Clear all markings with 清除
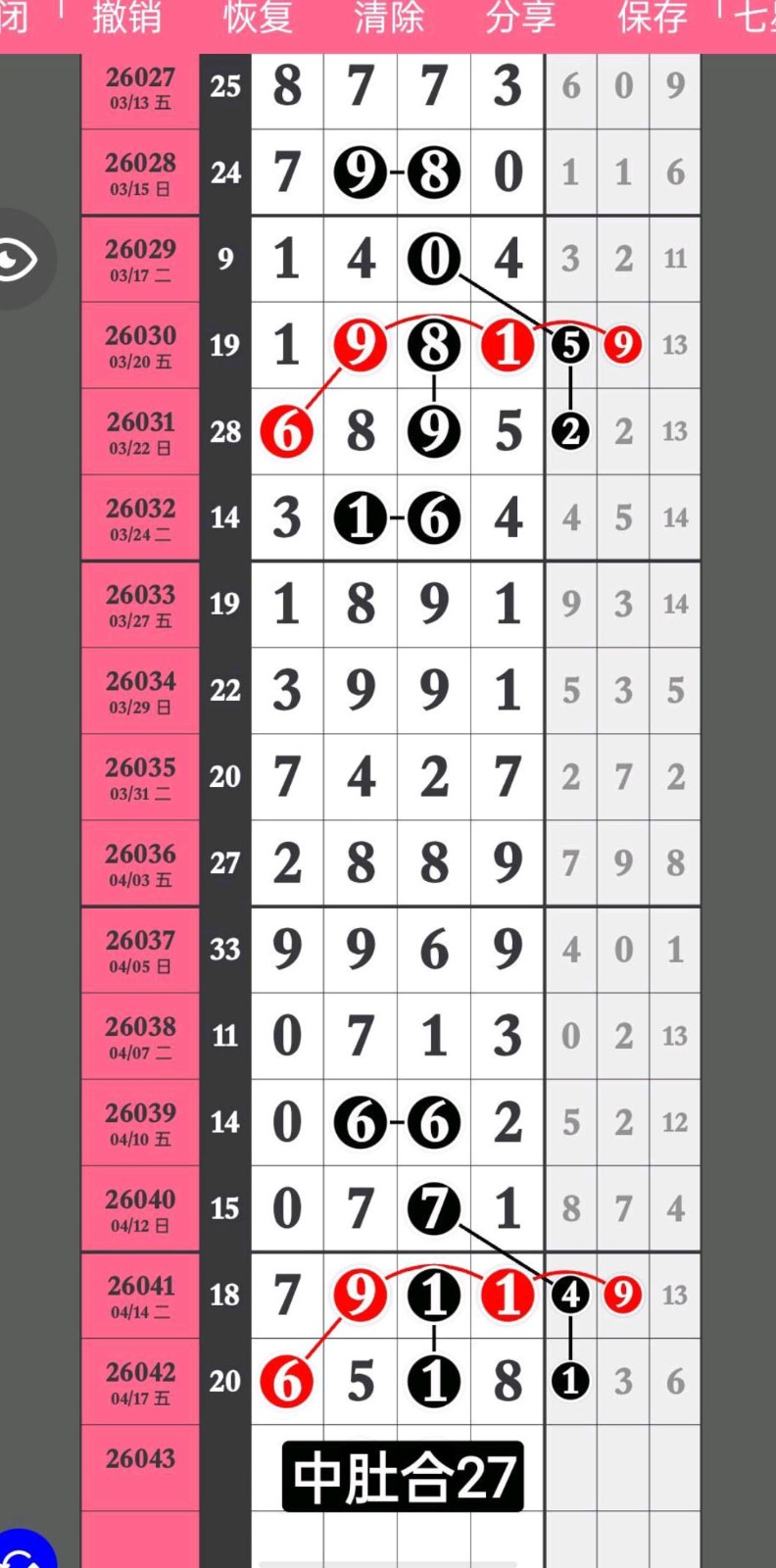776x1568 pixels. tap(389, 18)
